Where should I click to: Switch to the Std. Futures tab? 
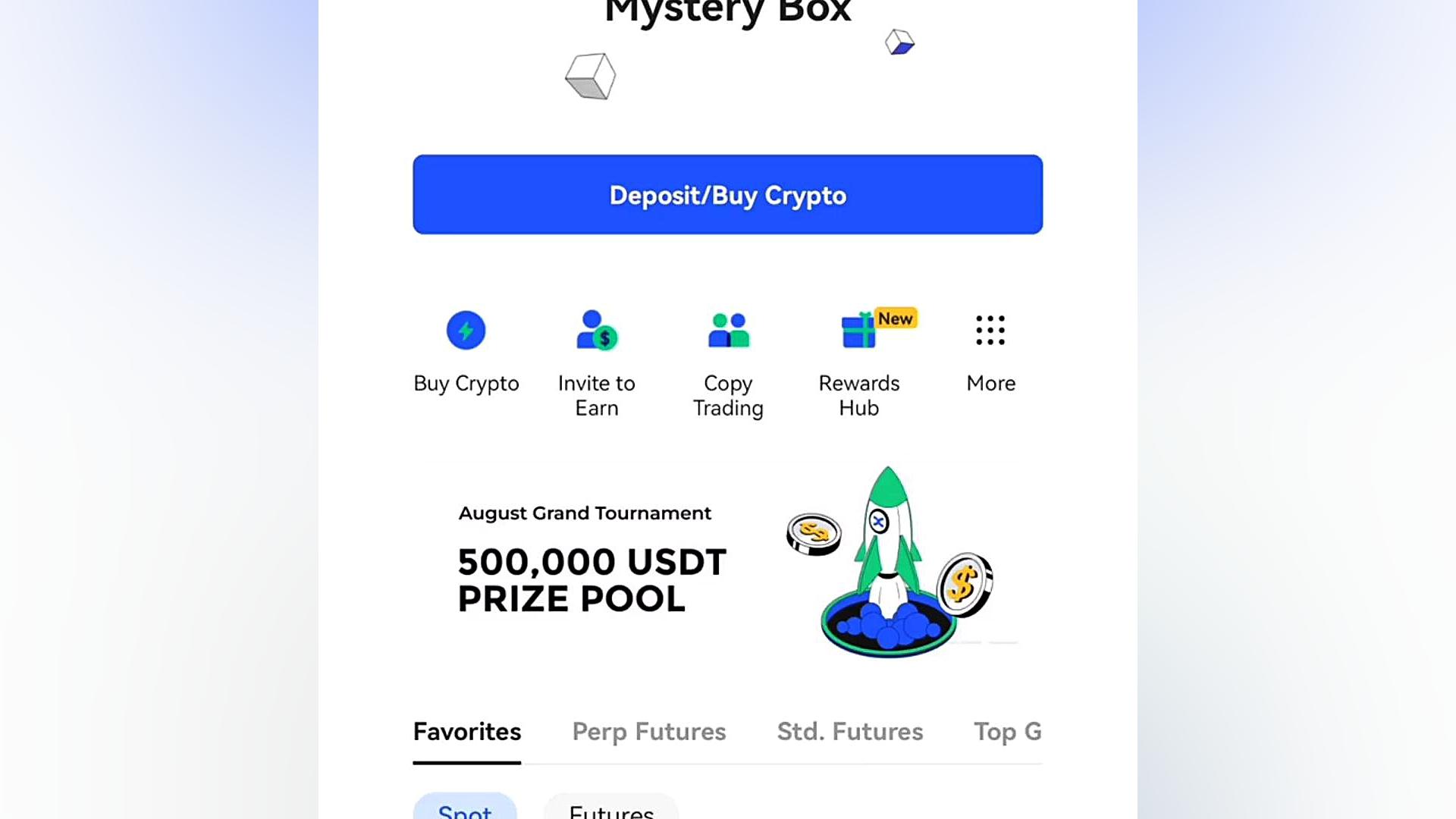[849, 732]
